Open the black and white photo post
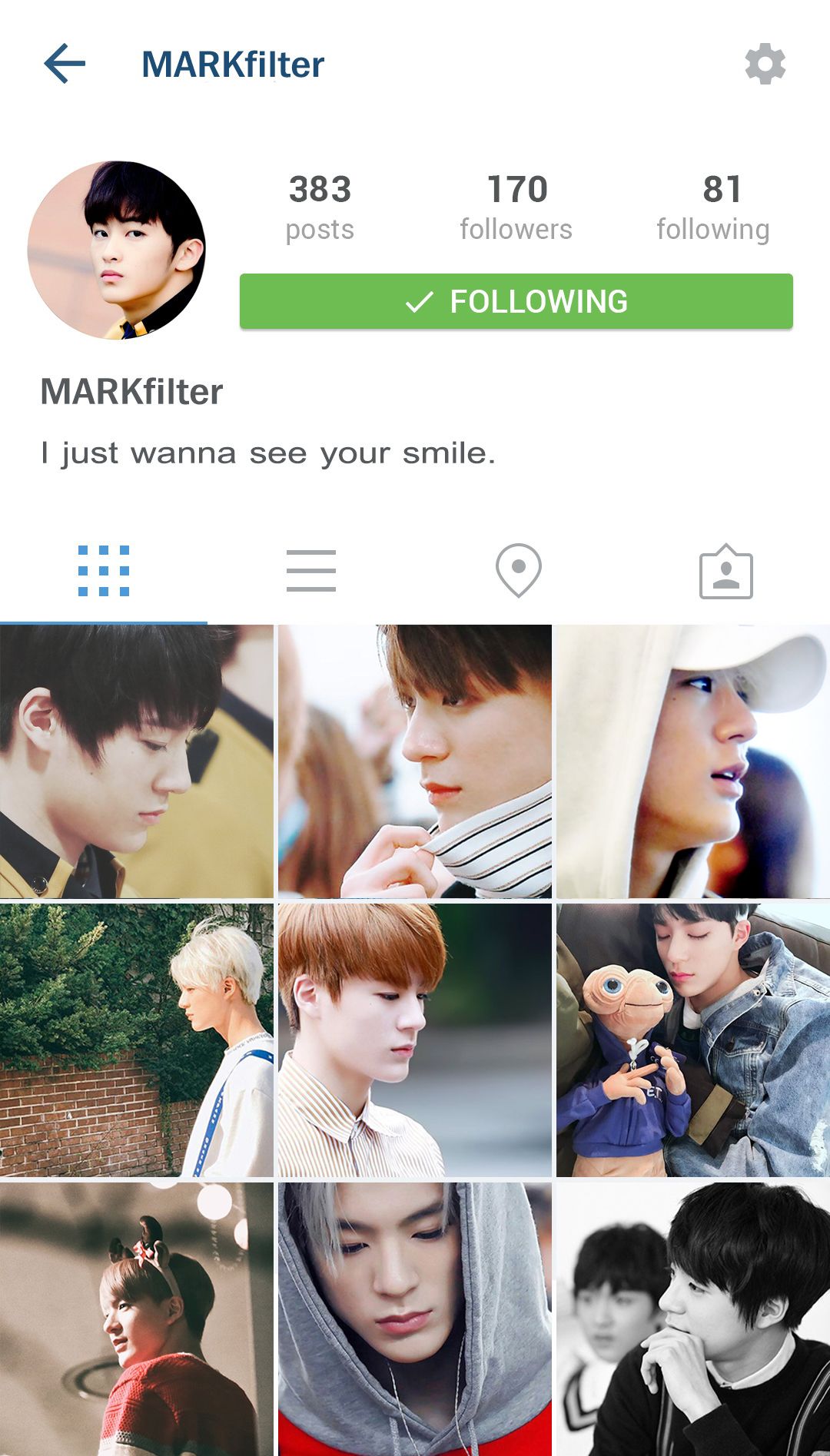This screenshot has width=830, height=1456. (x=692, y=1318)
